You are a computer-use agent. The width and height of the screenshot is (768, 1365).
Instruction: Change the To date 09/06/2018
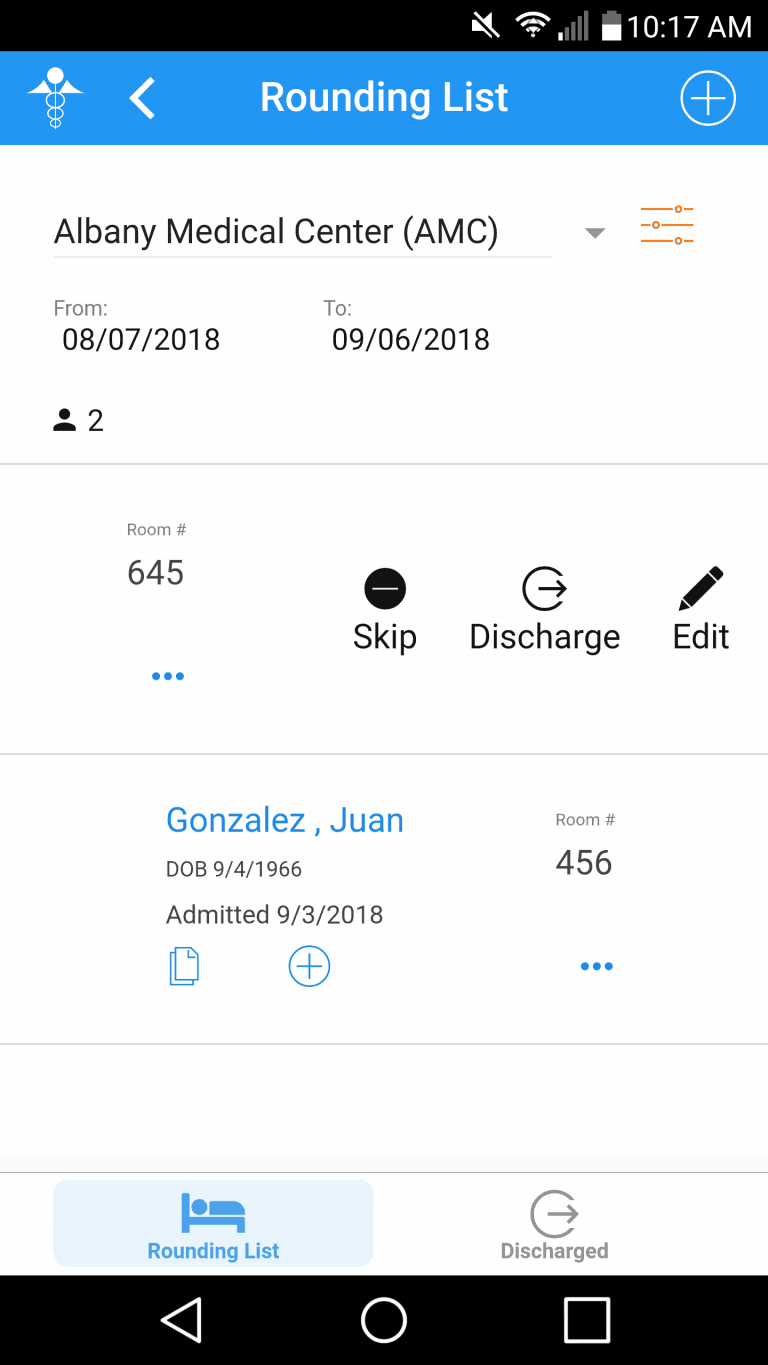(411, 339)
